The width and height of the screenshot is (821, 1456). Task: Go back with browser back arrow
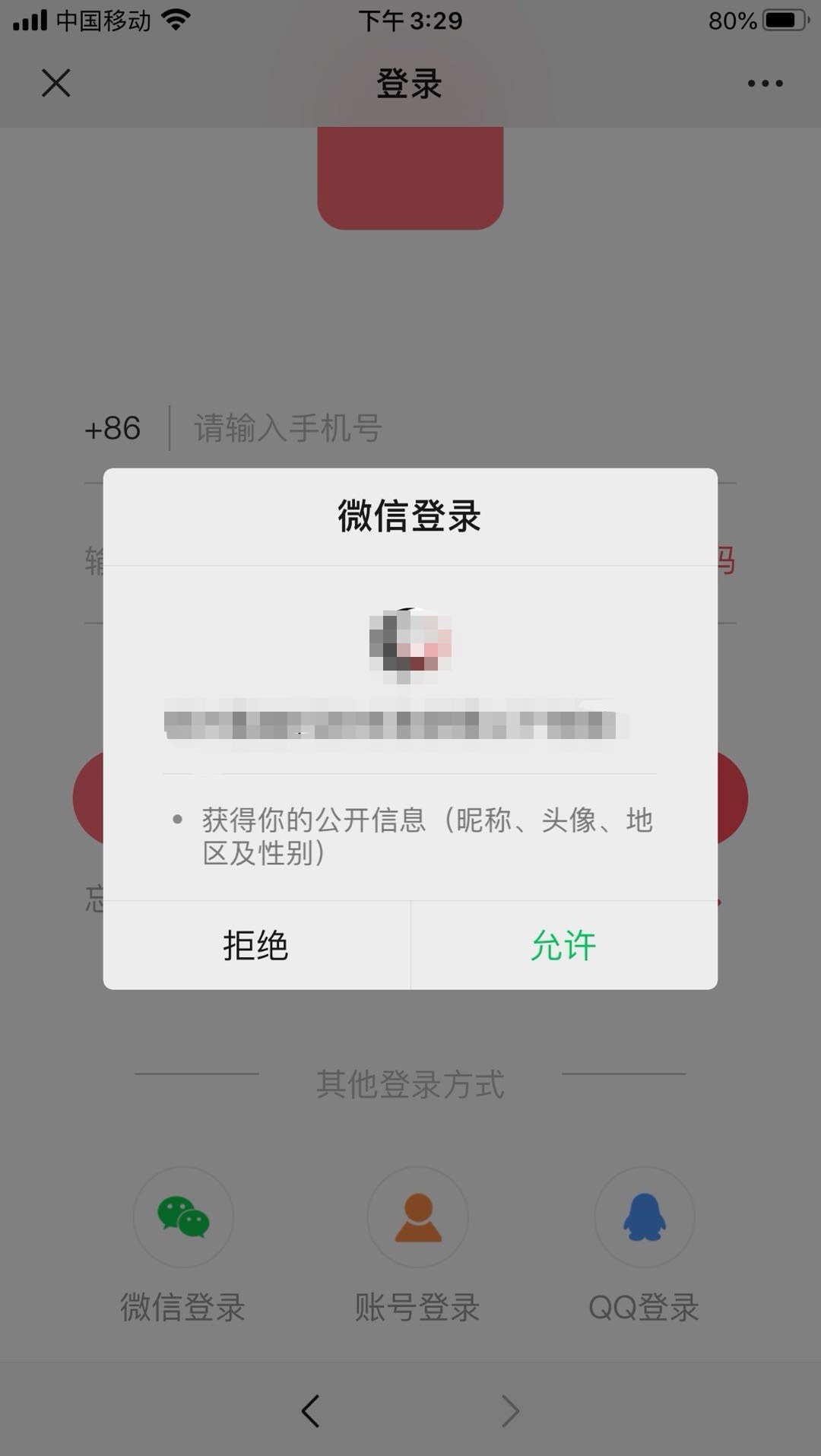point(310,1411)
